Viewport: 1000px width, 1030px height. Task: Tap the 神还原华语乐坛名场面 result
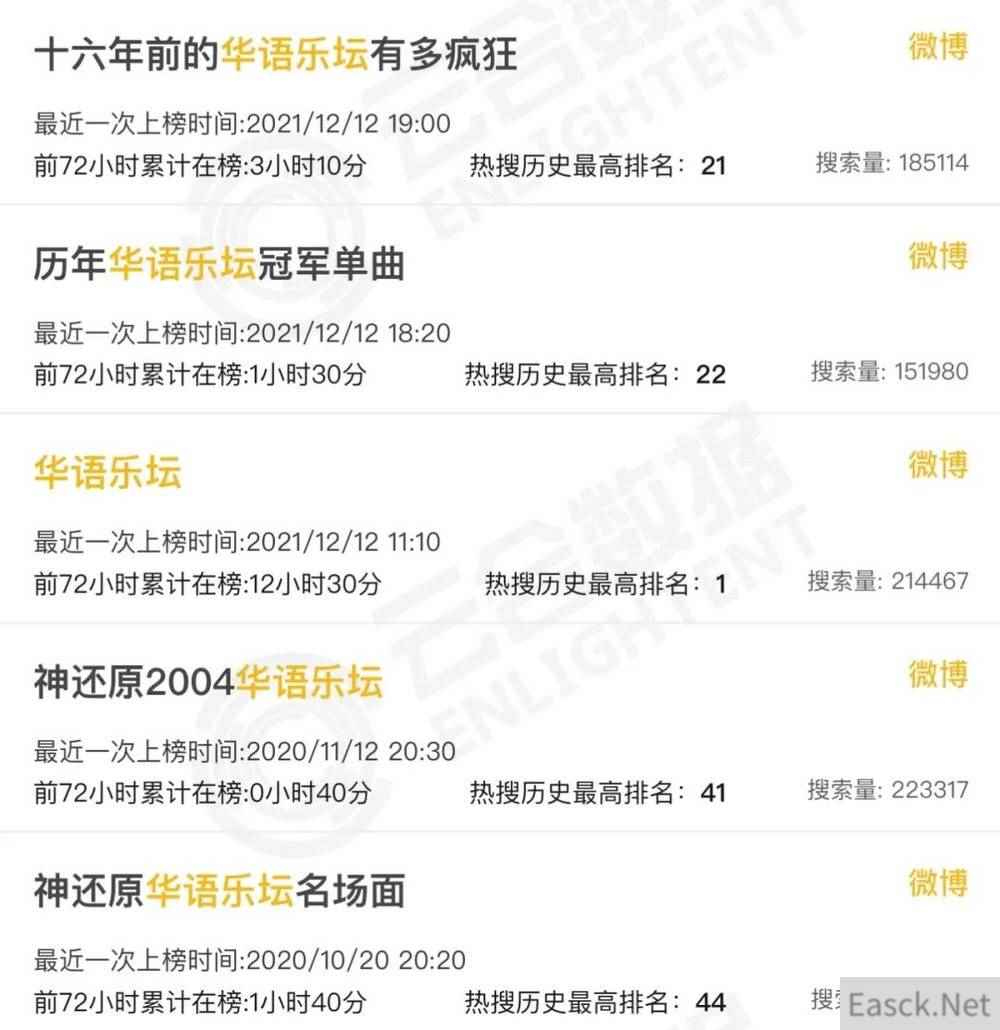tap(219, 892)
